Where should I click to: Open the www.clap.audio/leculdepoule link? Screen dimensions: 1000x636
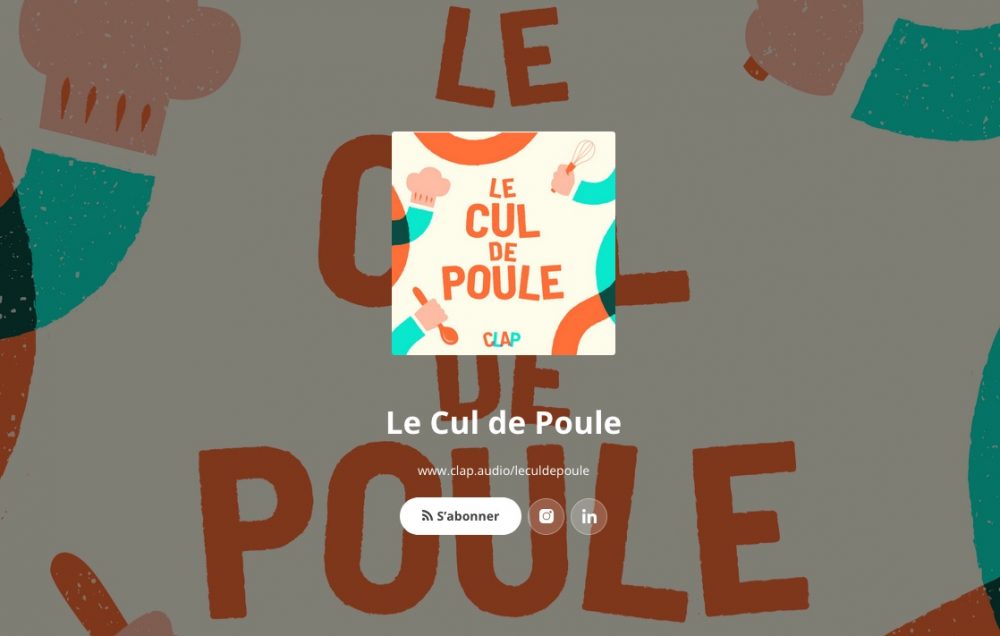click(503, 470)
